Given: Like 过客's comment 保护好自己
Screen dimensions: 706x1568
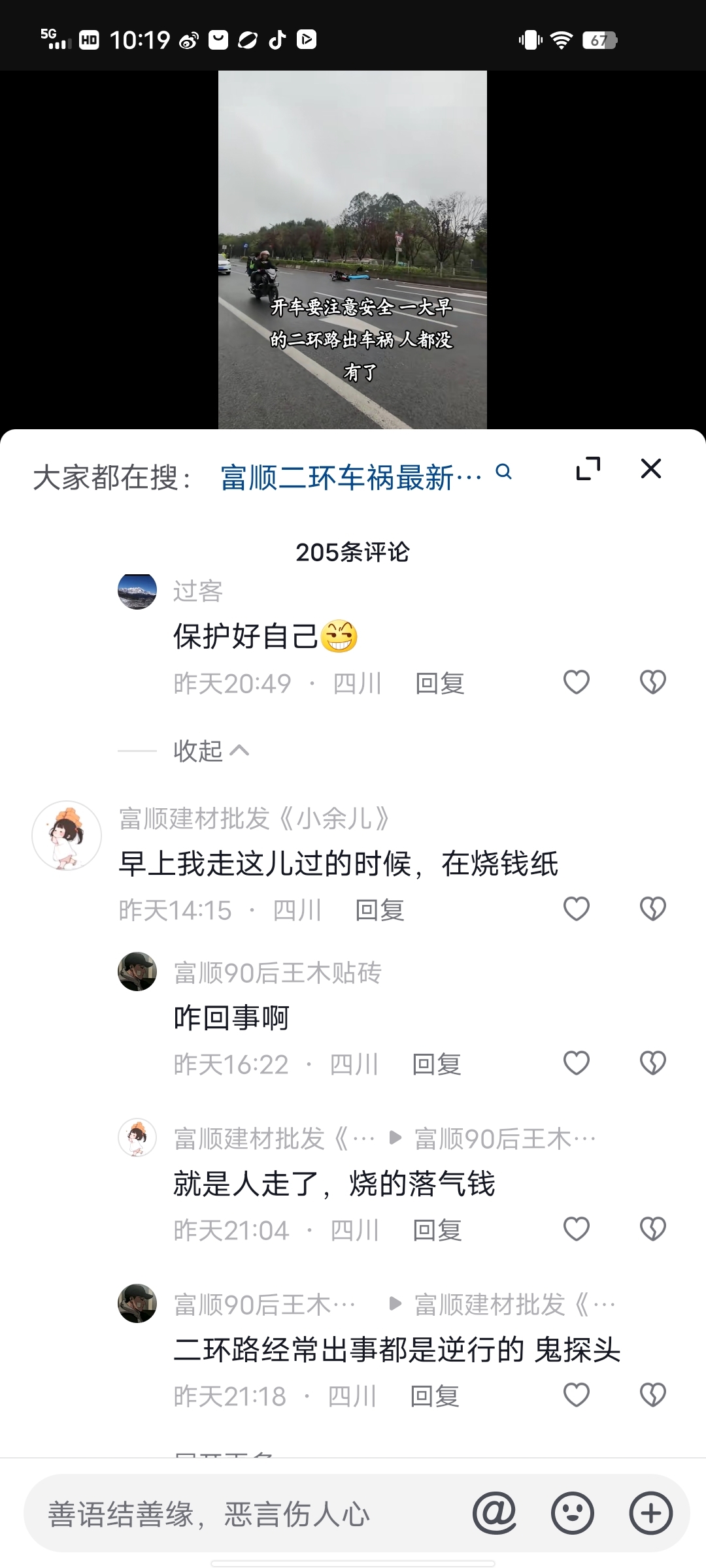Looking at the screenshot, I should click(577, 682).
